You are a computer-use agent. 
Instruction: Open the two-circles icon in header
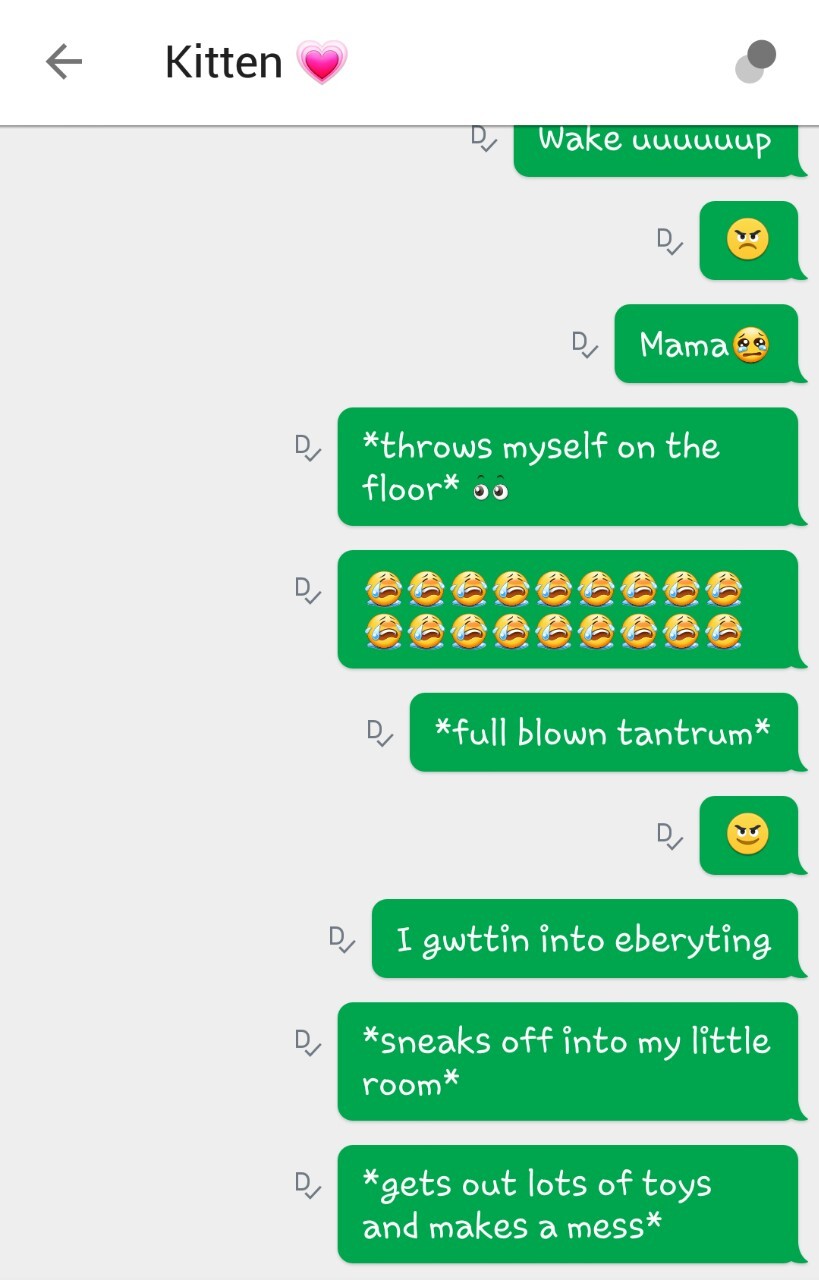click(755, 62)
